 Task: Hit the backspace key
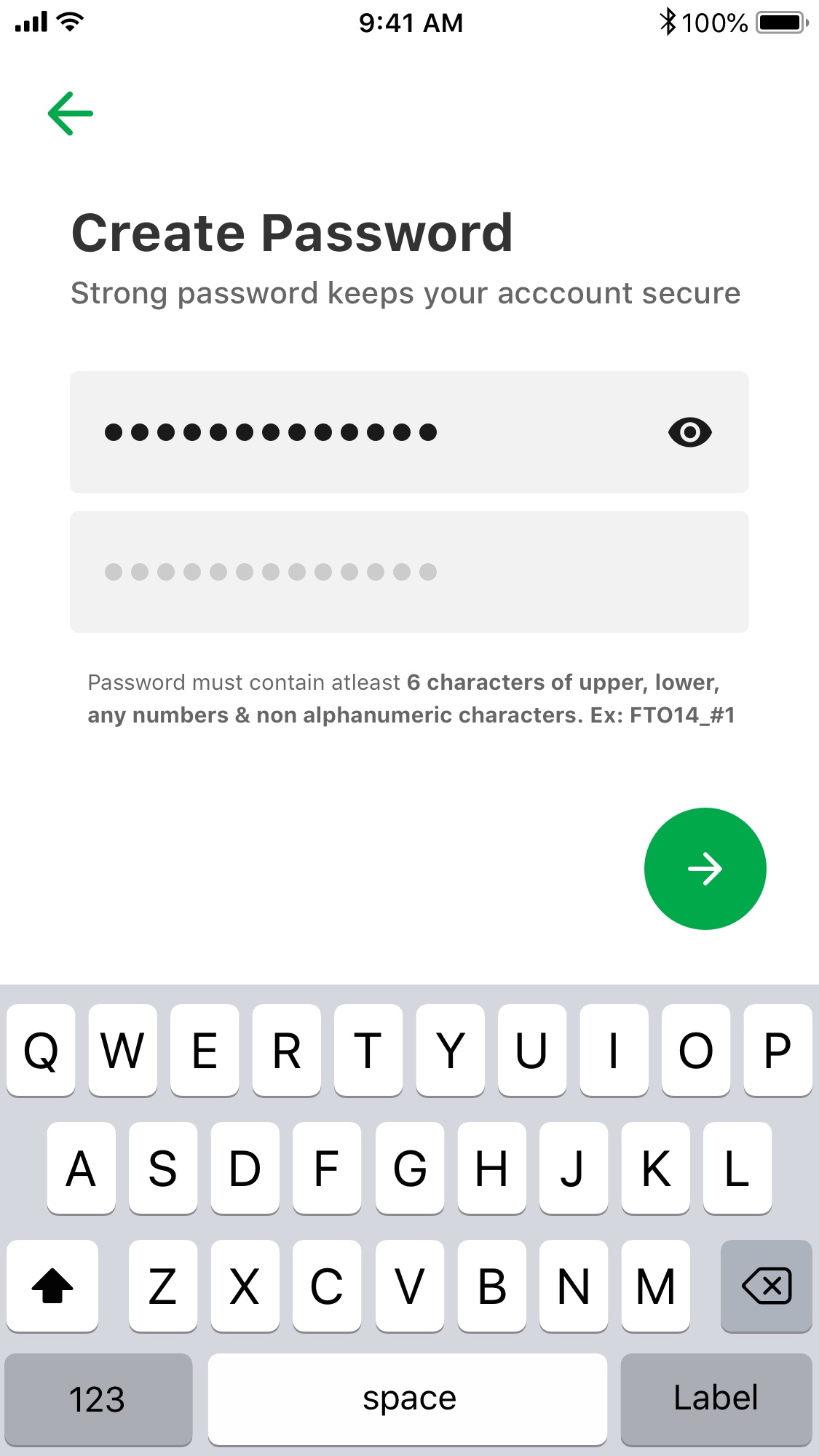click(x=766, y=1286)
